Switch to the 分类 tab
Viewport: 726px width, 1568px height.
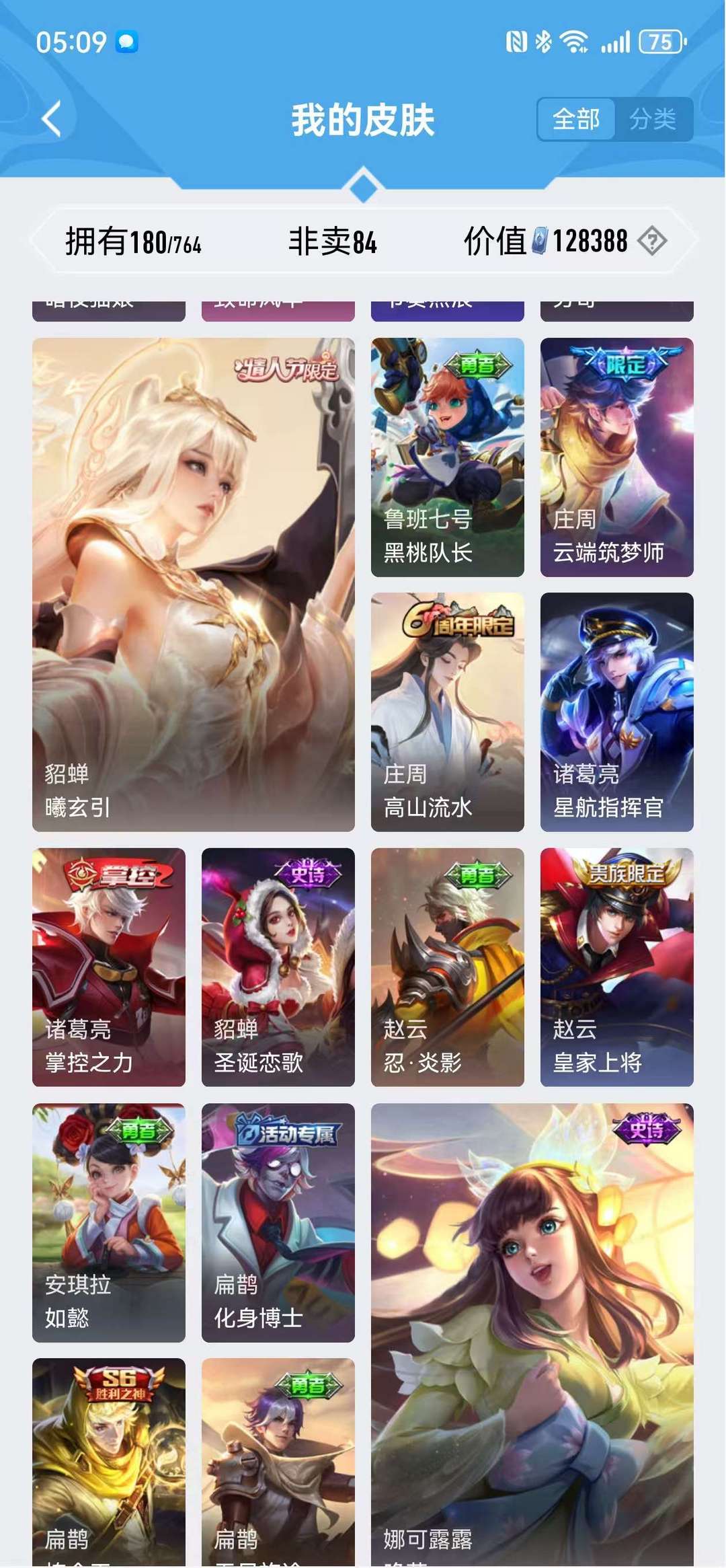pyautogui.click(x=653, y=120)
